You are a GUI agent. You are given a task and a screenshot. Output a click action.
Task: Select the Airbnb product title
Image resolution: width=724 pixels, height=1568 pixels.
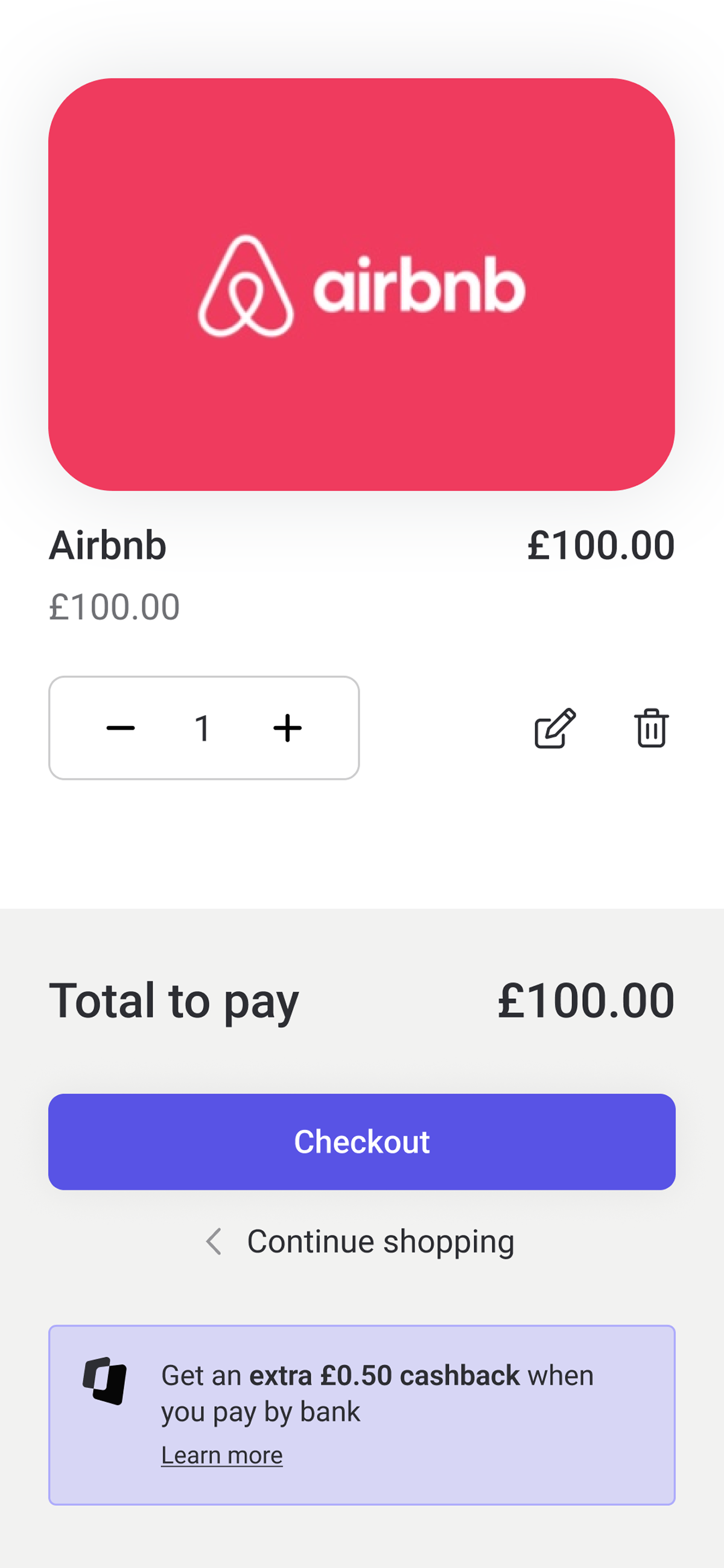107,546
